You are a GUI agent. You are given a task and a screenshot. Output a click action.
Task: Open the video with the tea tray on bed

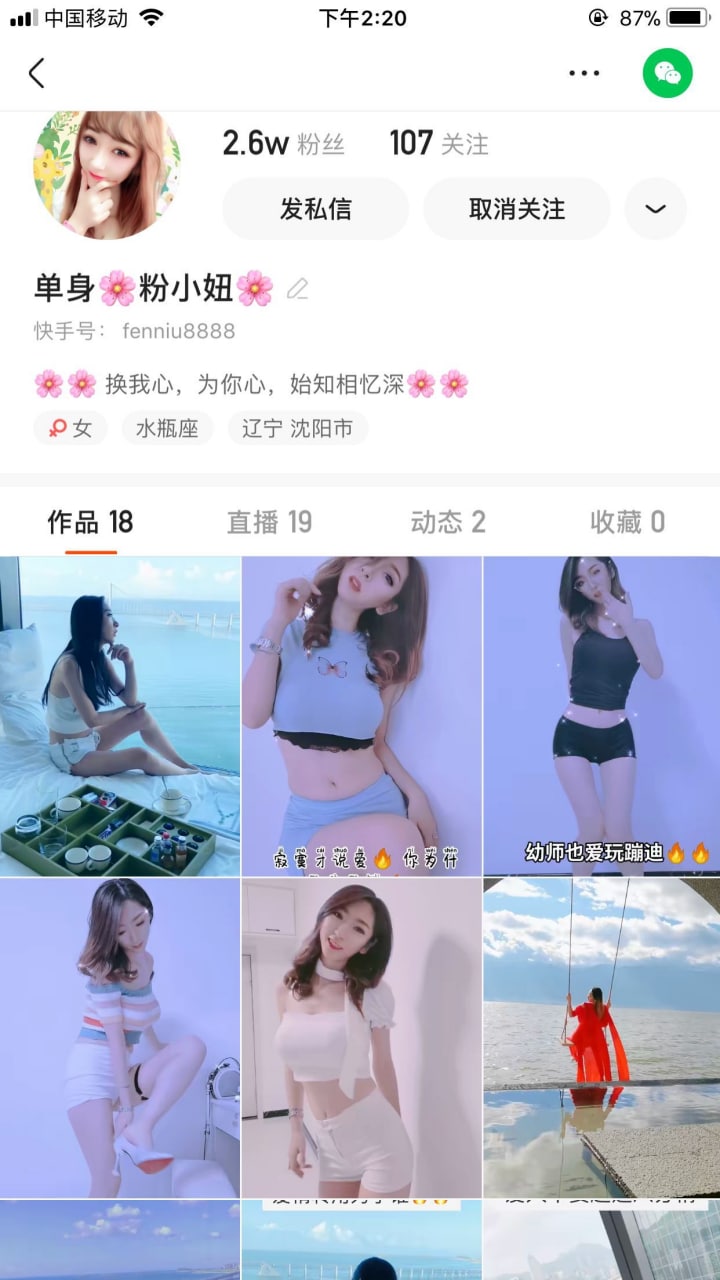tap(120, 716)
